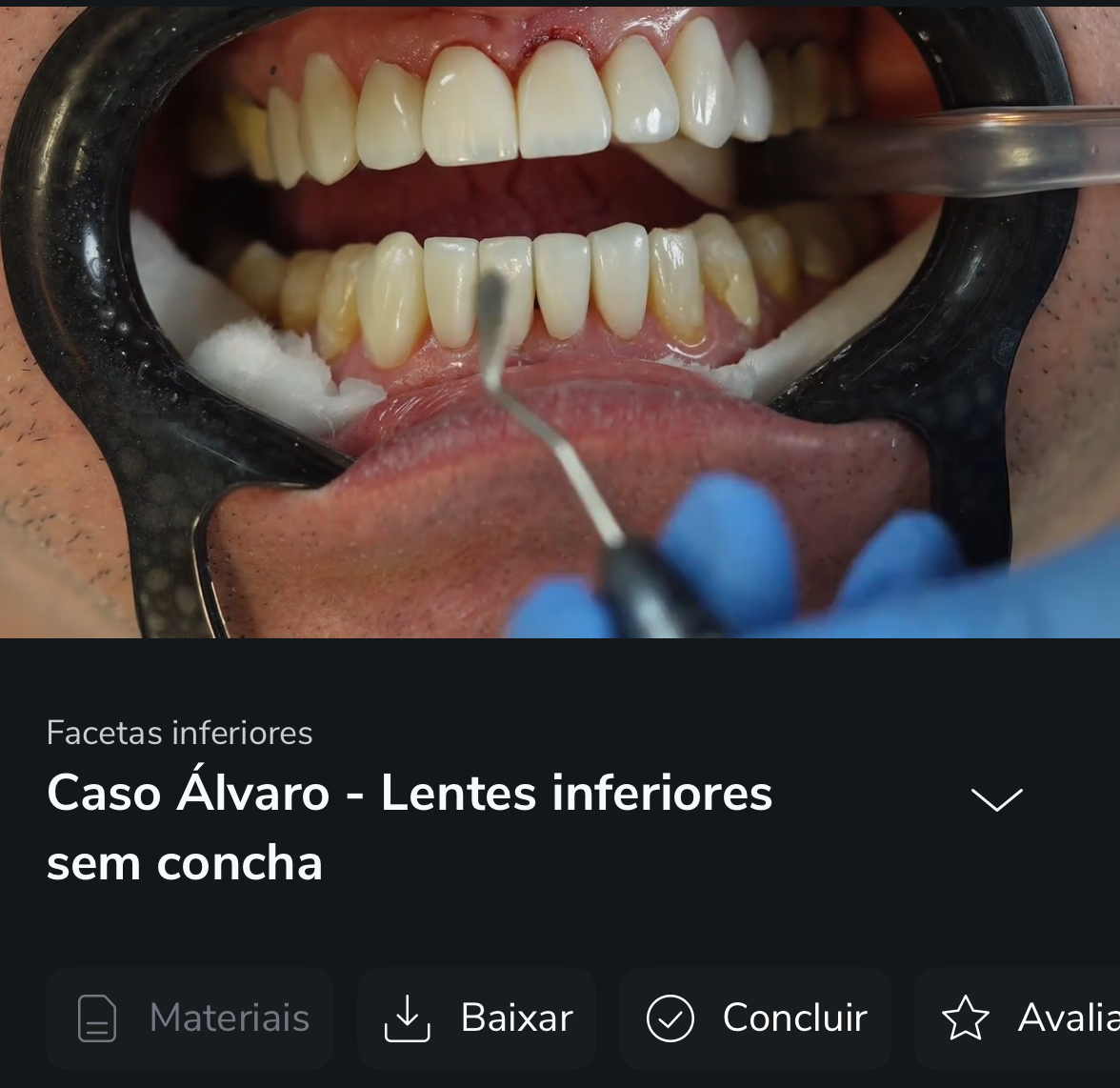Tap the video player to show controls

coord(560,319)
